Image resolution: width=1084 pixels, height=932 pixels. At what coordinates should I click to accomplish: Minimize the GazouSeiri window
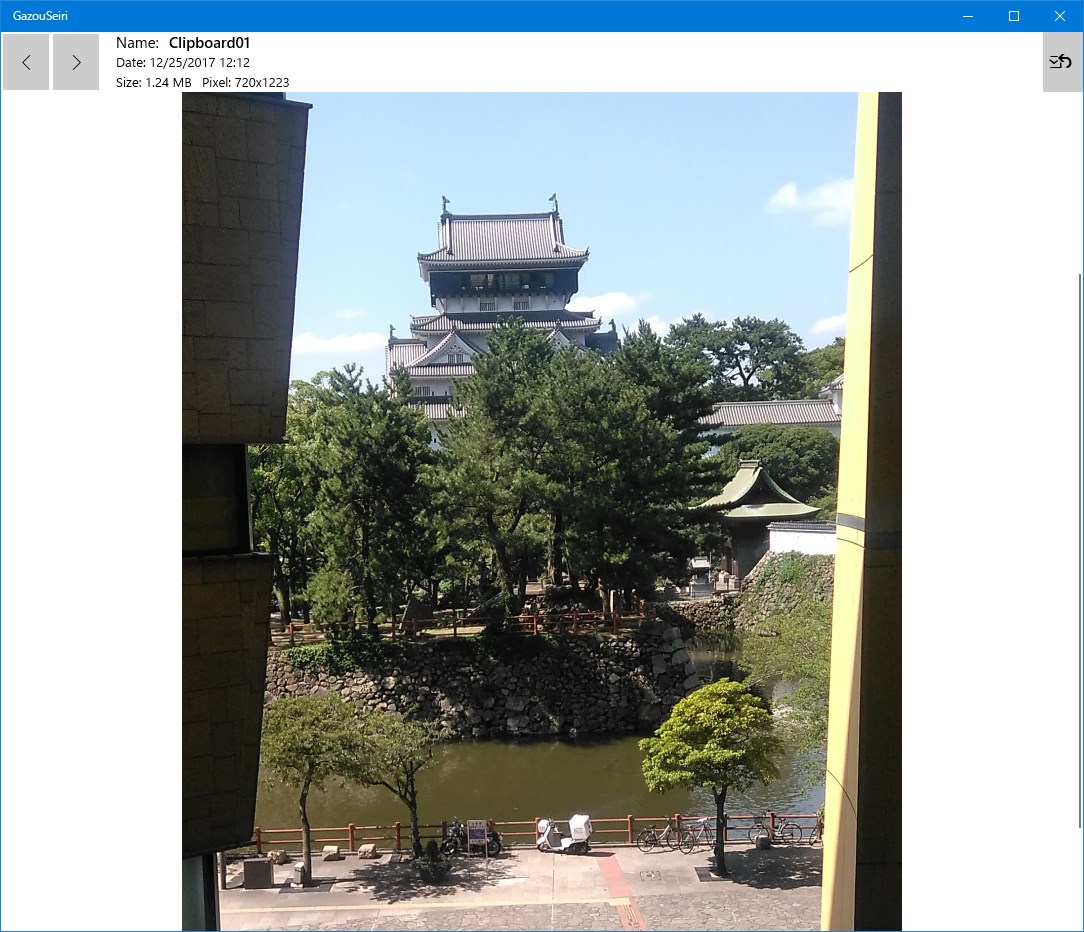[967, 16]
